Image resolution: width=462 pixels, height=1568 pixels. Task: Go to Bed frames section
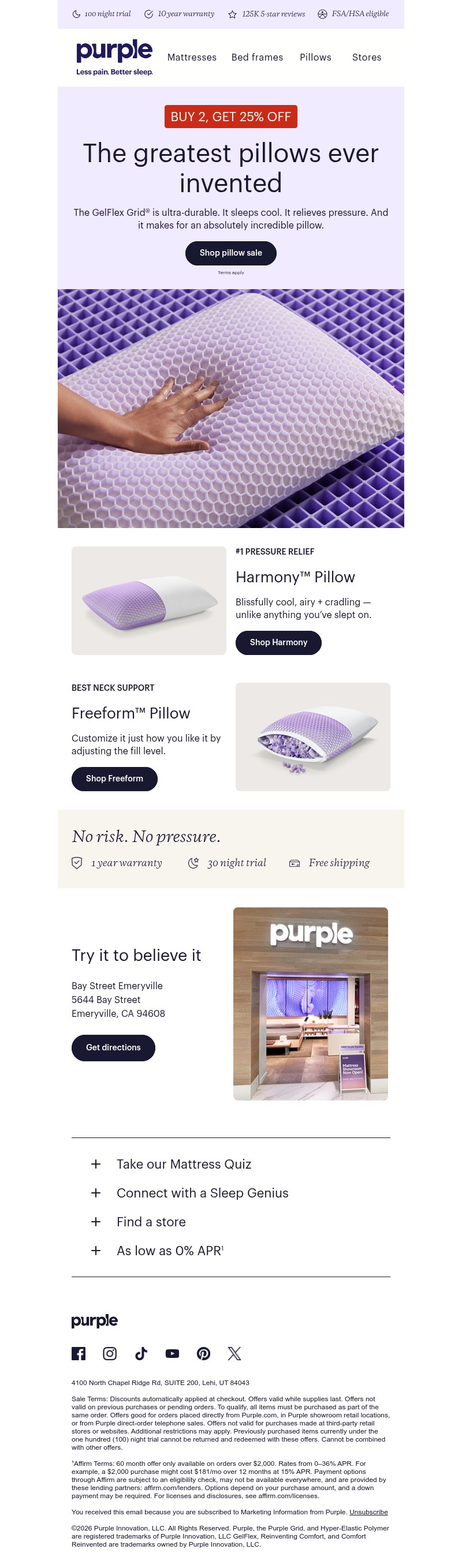click(x=256, y=57)
